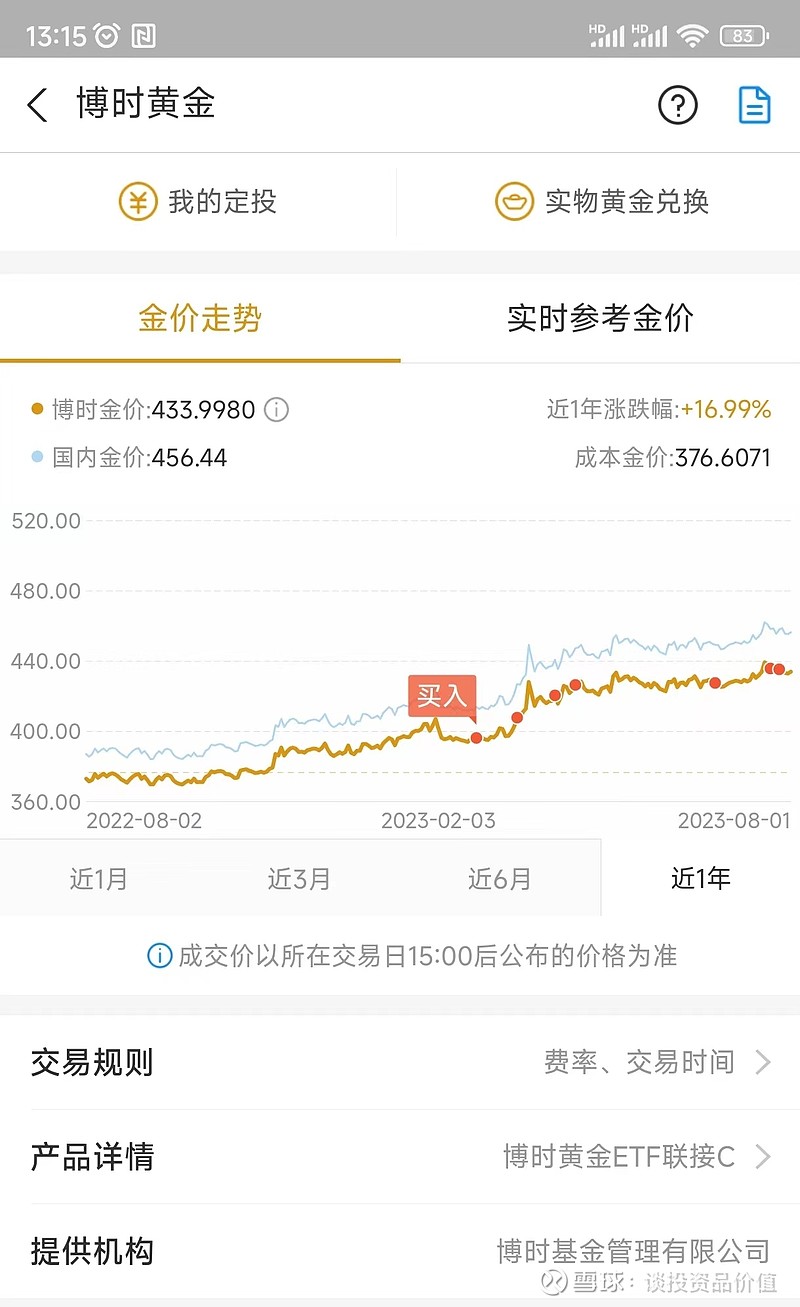Switch to 金价走势 tab
The image size is (800, 1307).
(200, 319)
